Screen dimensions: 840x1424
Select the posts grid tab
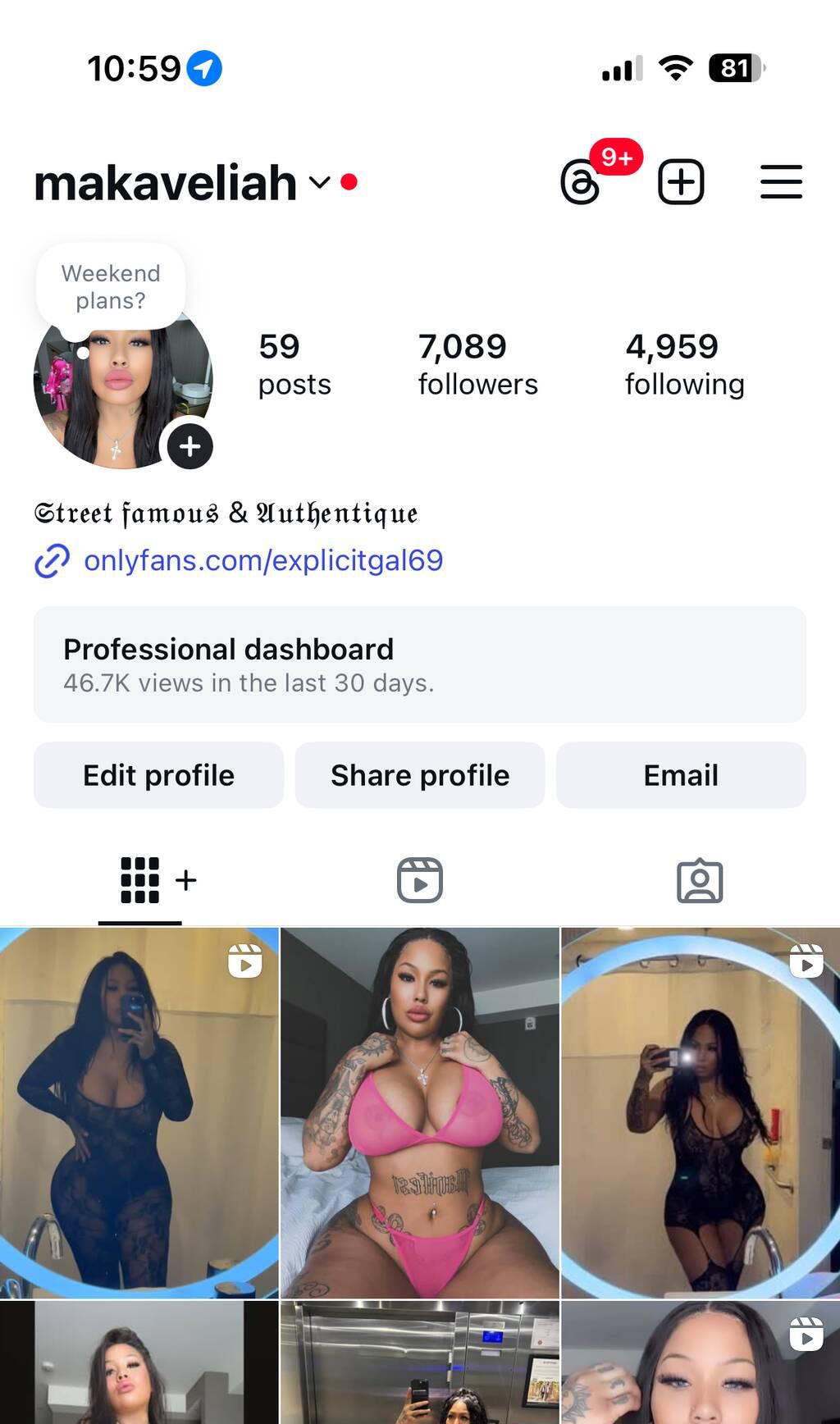pos(140,880)
